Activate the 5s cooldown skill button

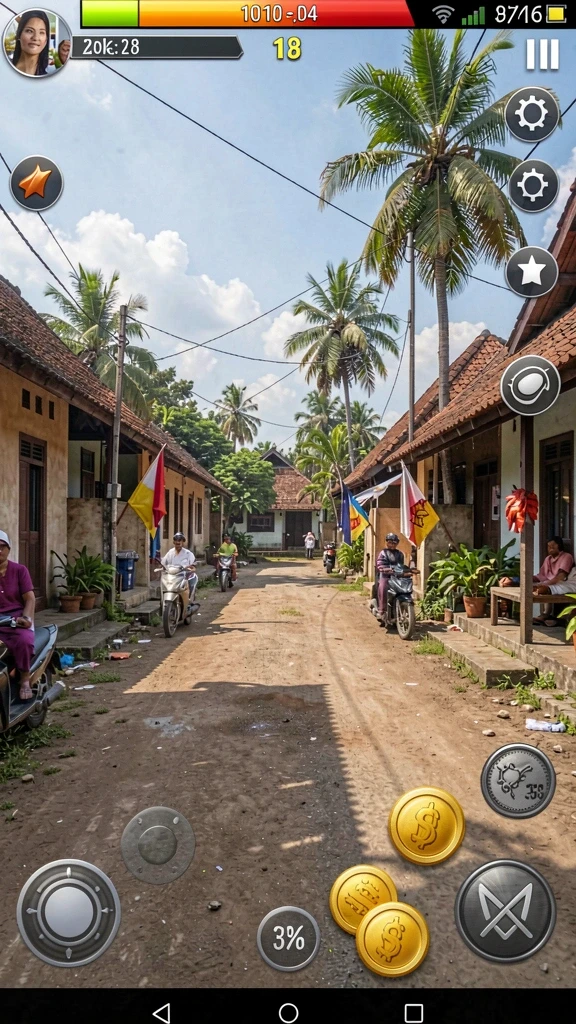(518, 780)
